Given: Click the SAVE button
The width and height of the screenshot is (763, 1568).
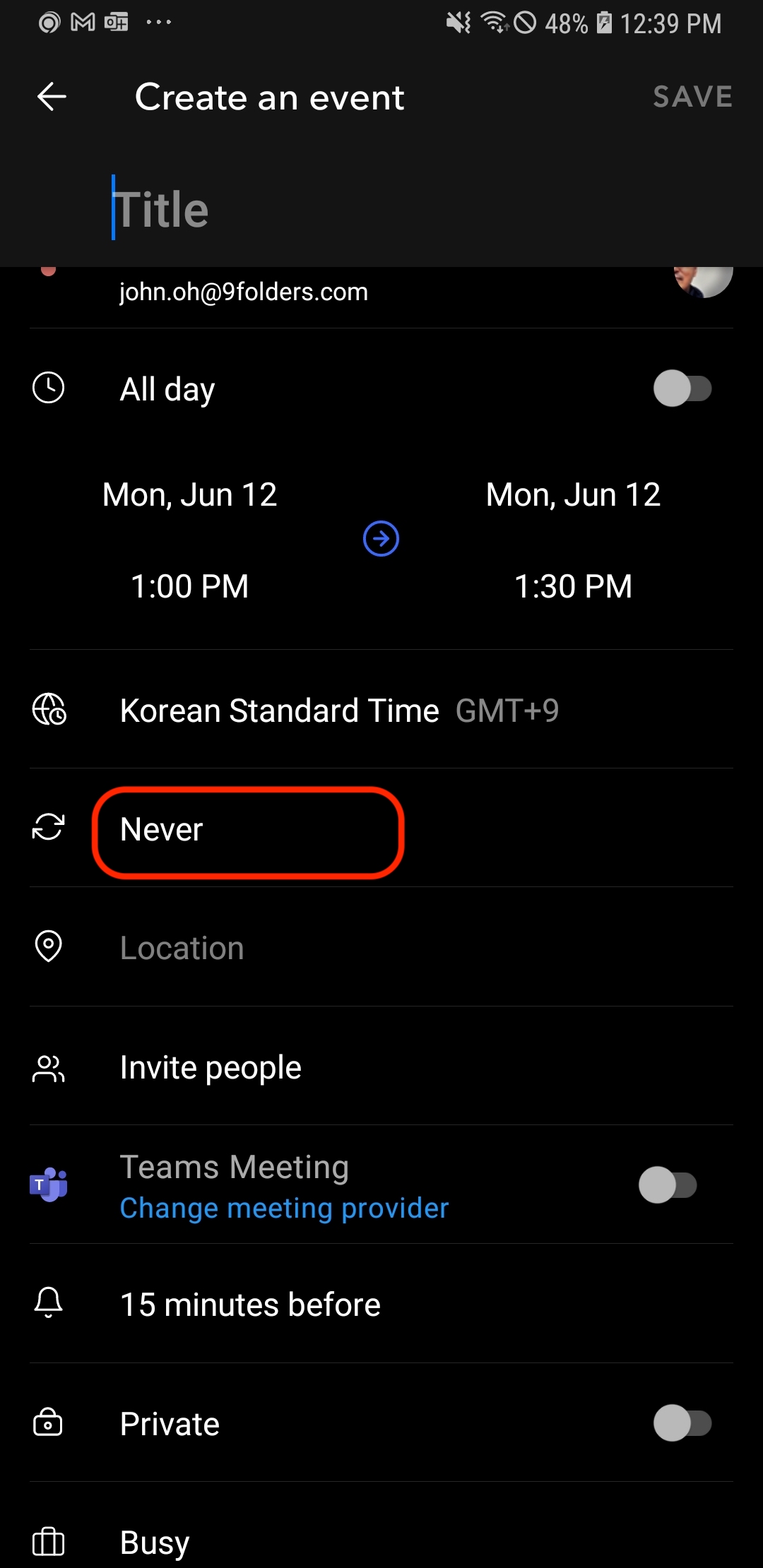Looking at the screenshot, I should point(692,97).
